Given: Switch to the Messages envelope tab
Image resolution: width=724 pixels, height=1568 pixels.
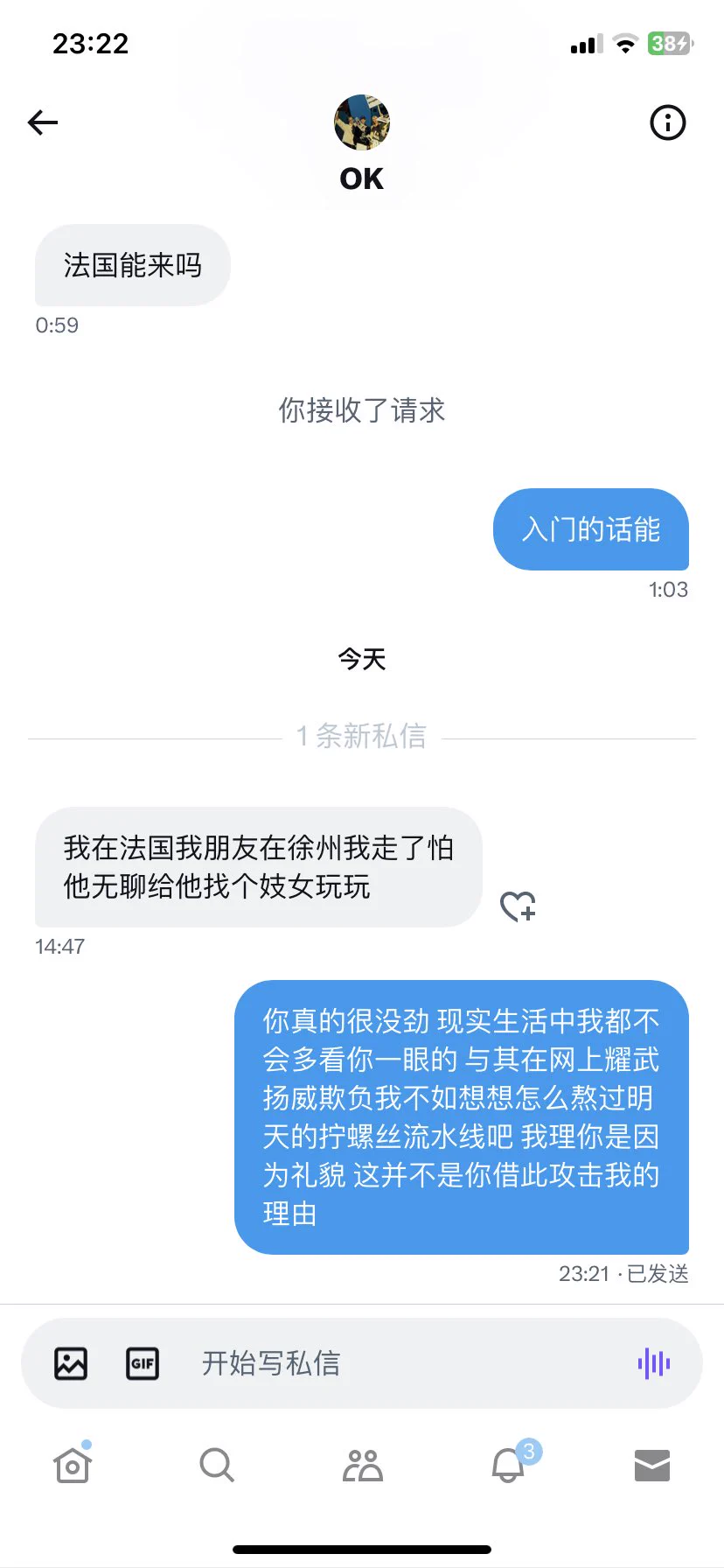Looking at the screenshot, I should click(x=651, y=1466).
